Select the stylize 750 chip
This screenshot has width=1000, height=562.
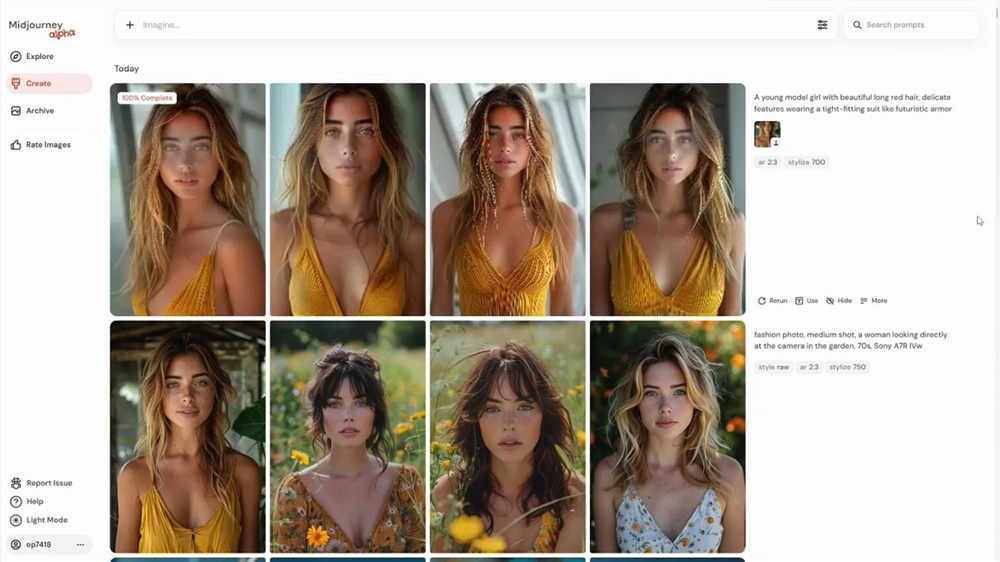[847, 367]
